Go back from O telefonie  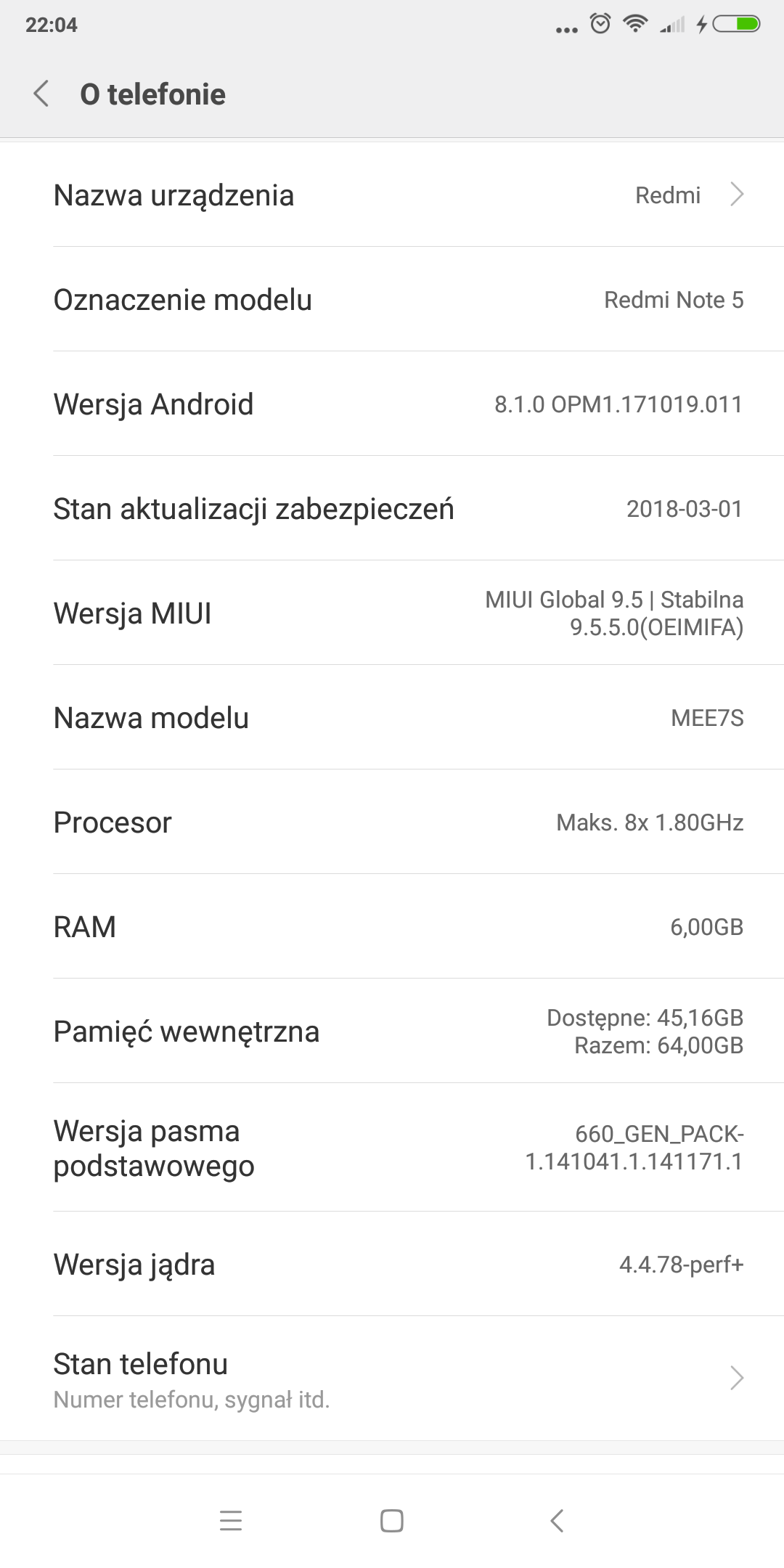pos(41,94)
